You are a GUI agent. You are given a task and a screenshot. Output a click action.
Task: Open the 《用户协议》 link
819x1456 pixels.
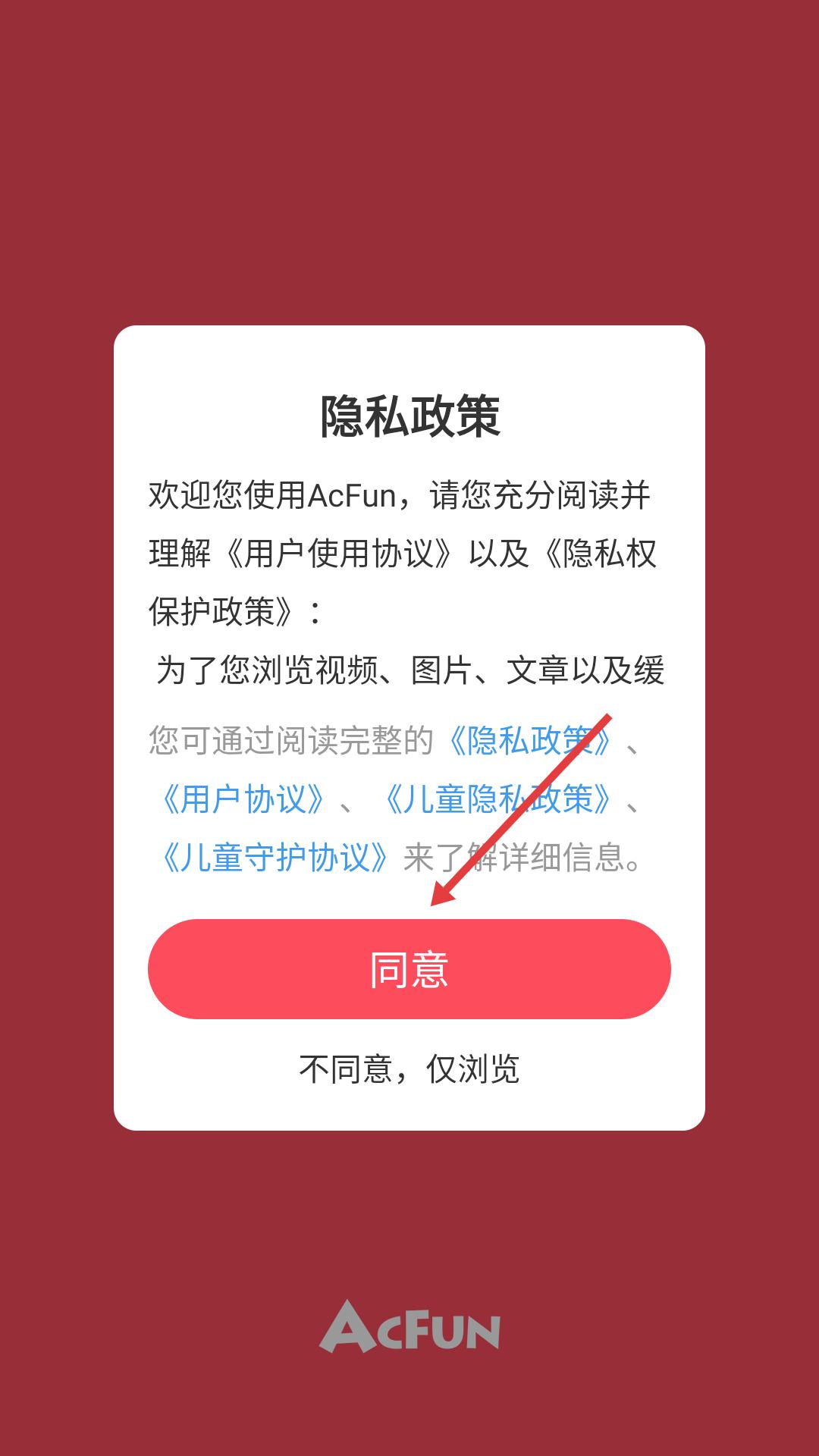click(x=243, y=799)
